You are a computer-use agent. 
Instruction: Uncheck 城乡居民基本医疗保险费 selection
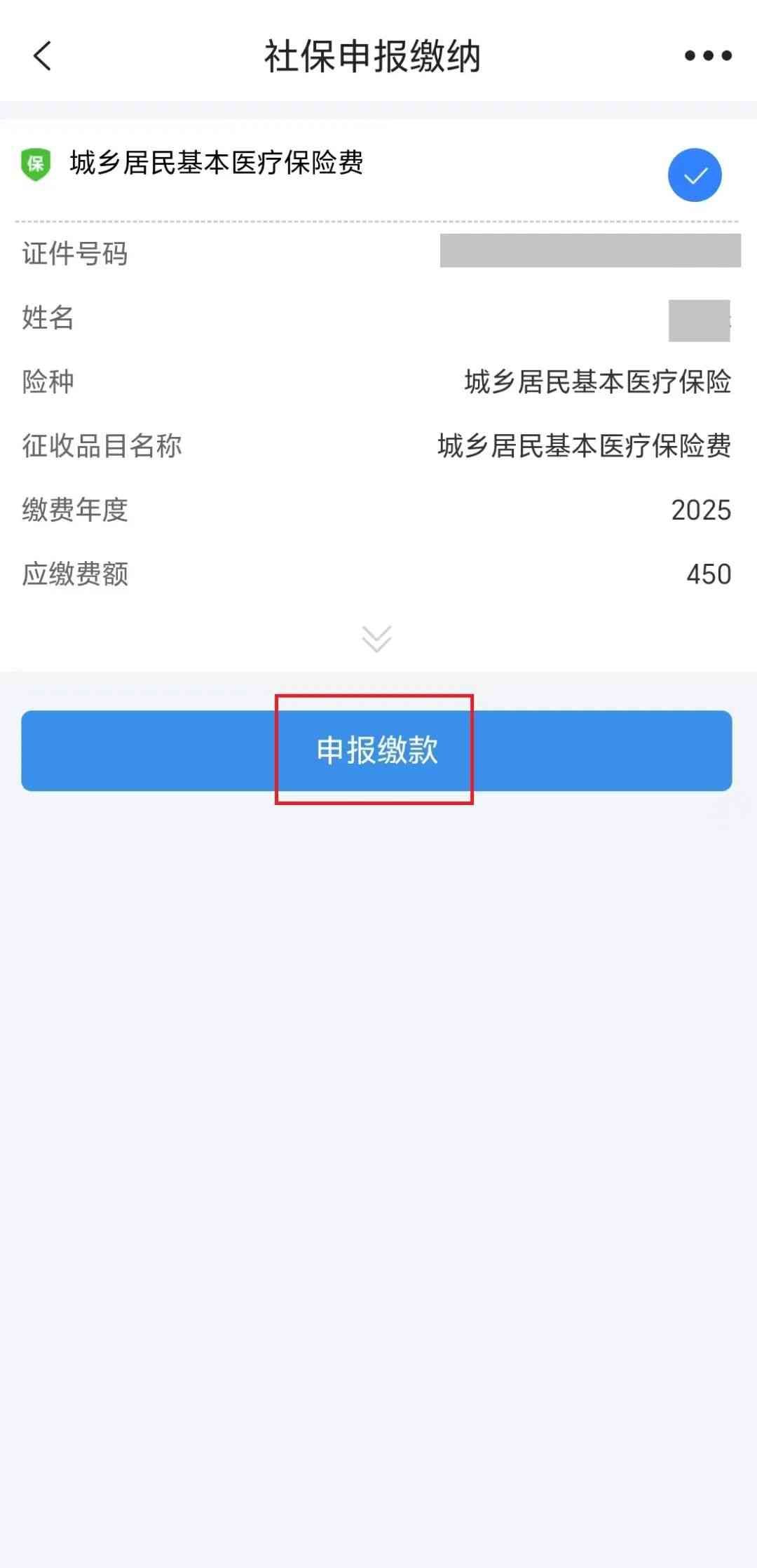(694, 175)
